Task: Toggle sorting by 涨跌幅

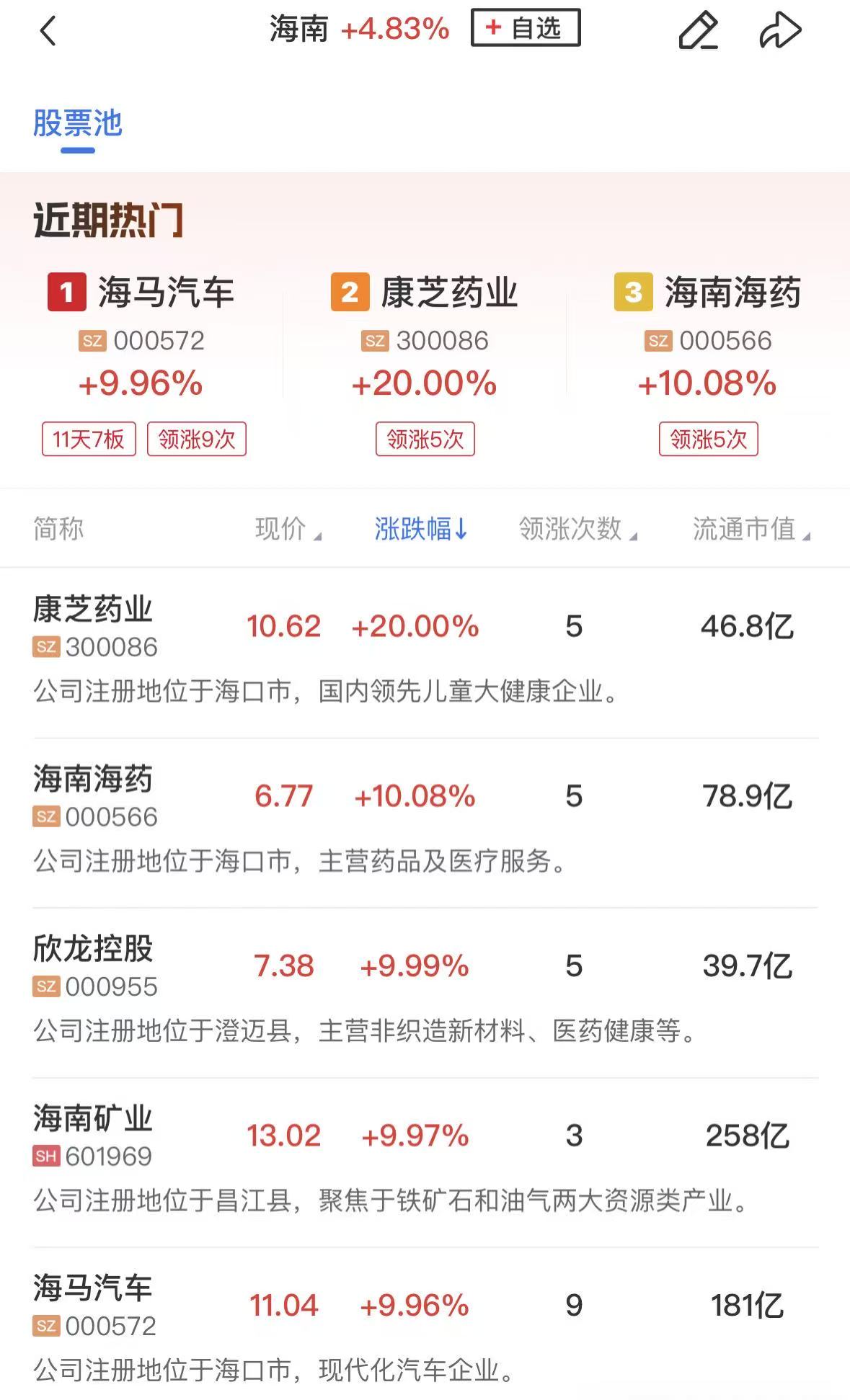Action: [x=421, y=529]
